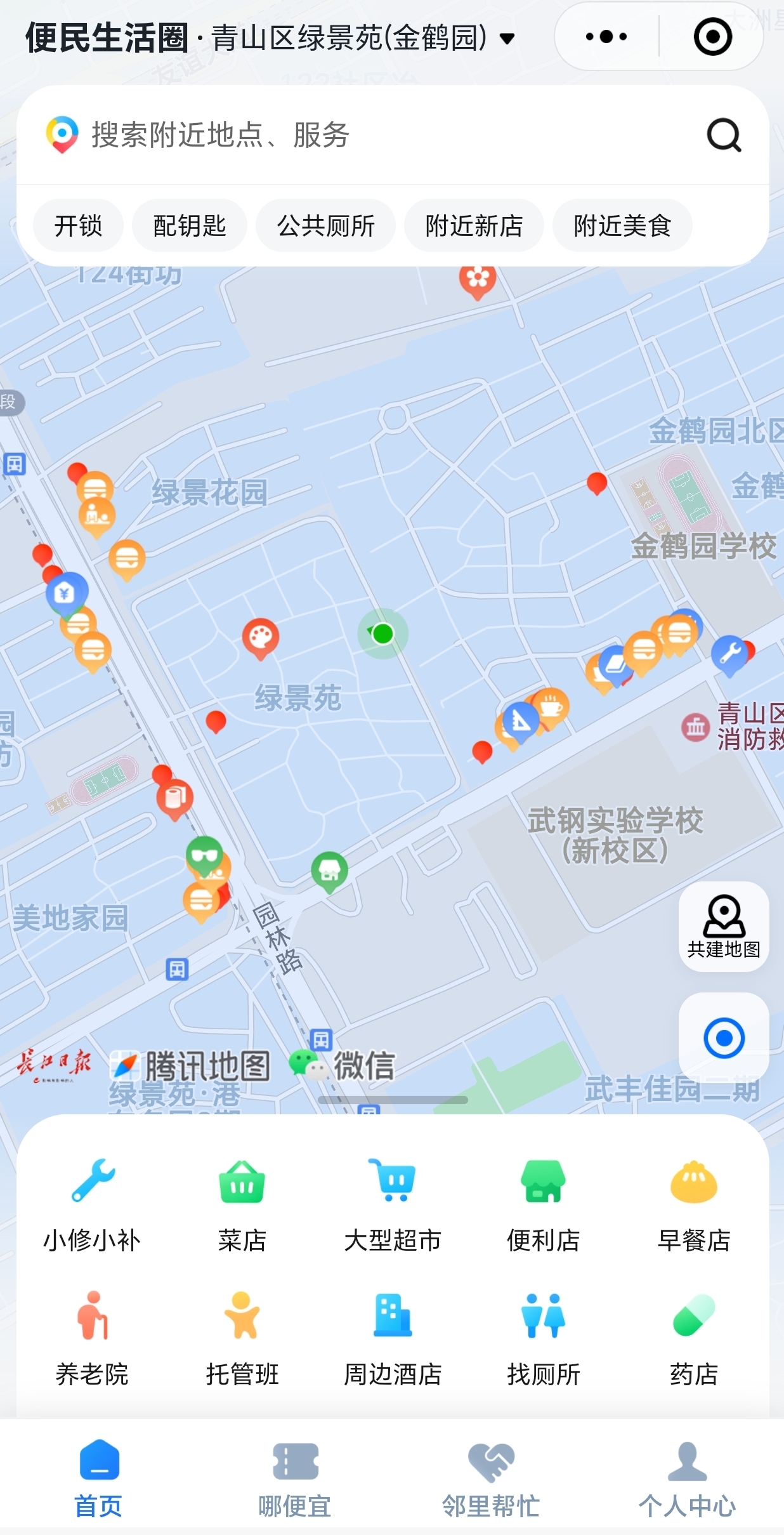Recenter map to my current location
The width and height of the screenshot is (784, 1535).
724,1038
